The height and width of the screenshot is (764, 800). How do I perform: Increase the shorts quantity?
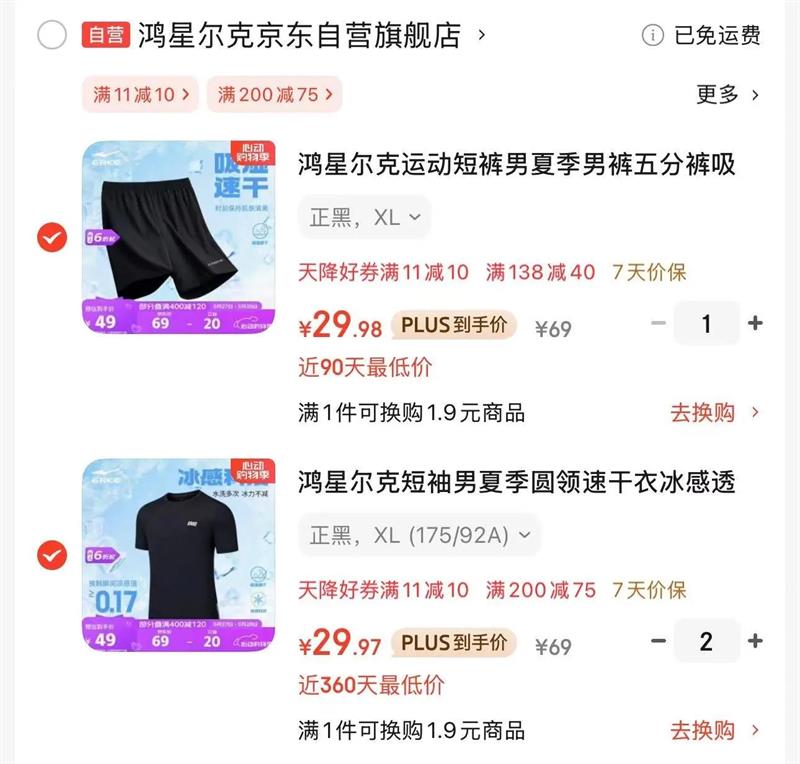tap(755, 323)
